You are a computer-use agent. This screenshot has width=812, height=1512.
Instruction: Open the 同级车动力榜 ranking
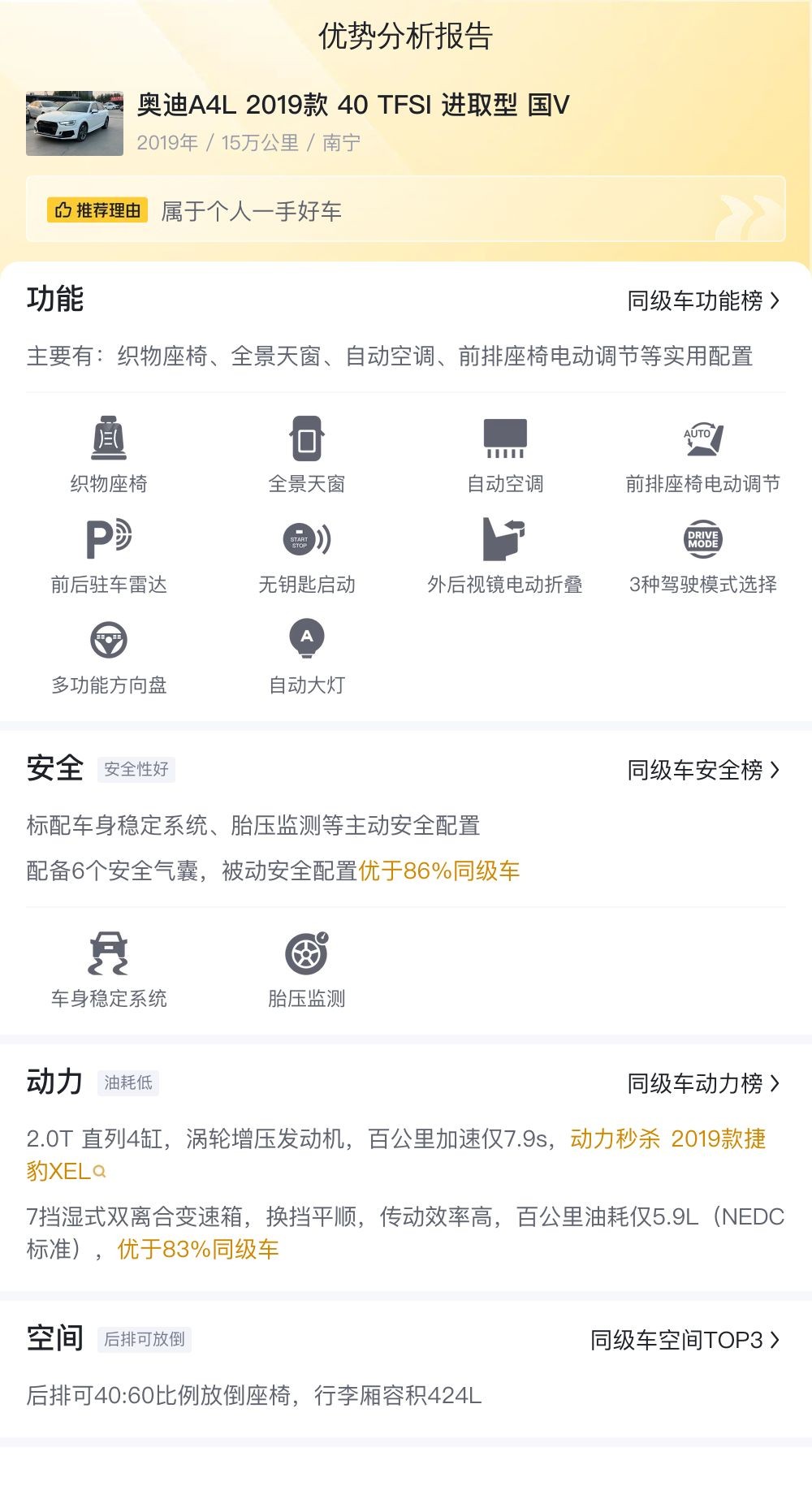pos(702,1083)
